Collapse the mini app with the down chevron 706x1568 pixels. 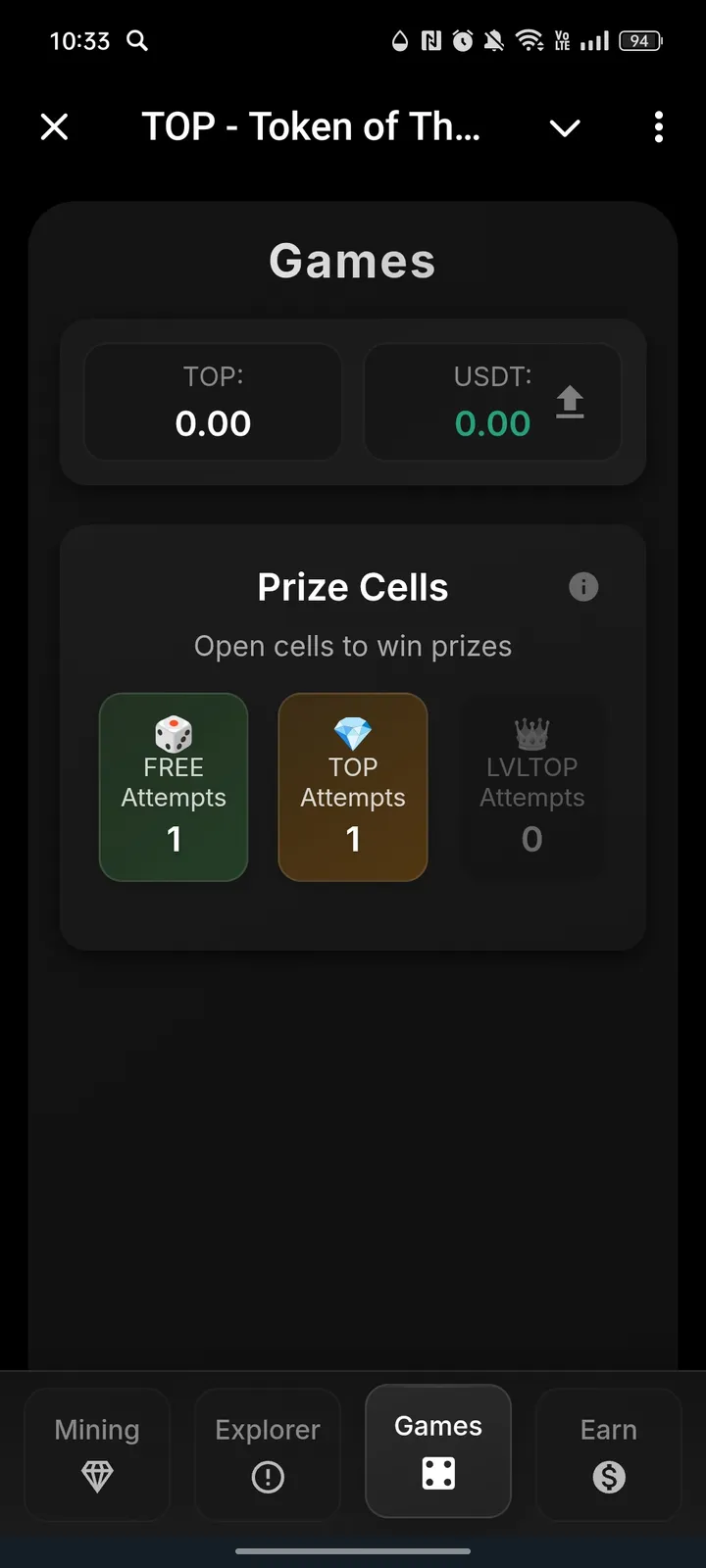click(565, 127)
